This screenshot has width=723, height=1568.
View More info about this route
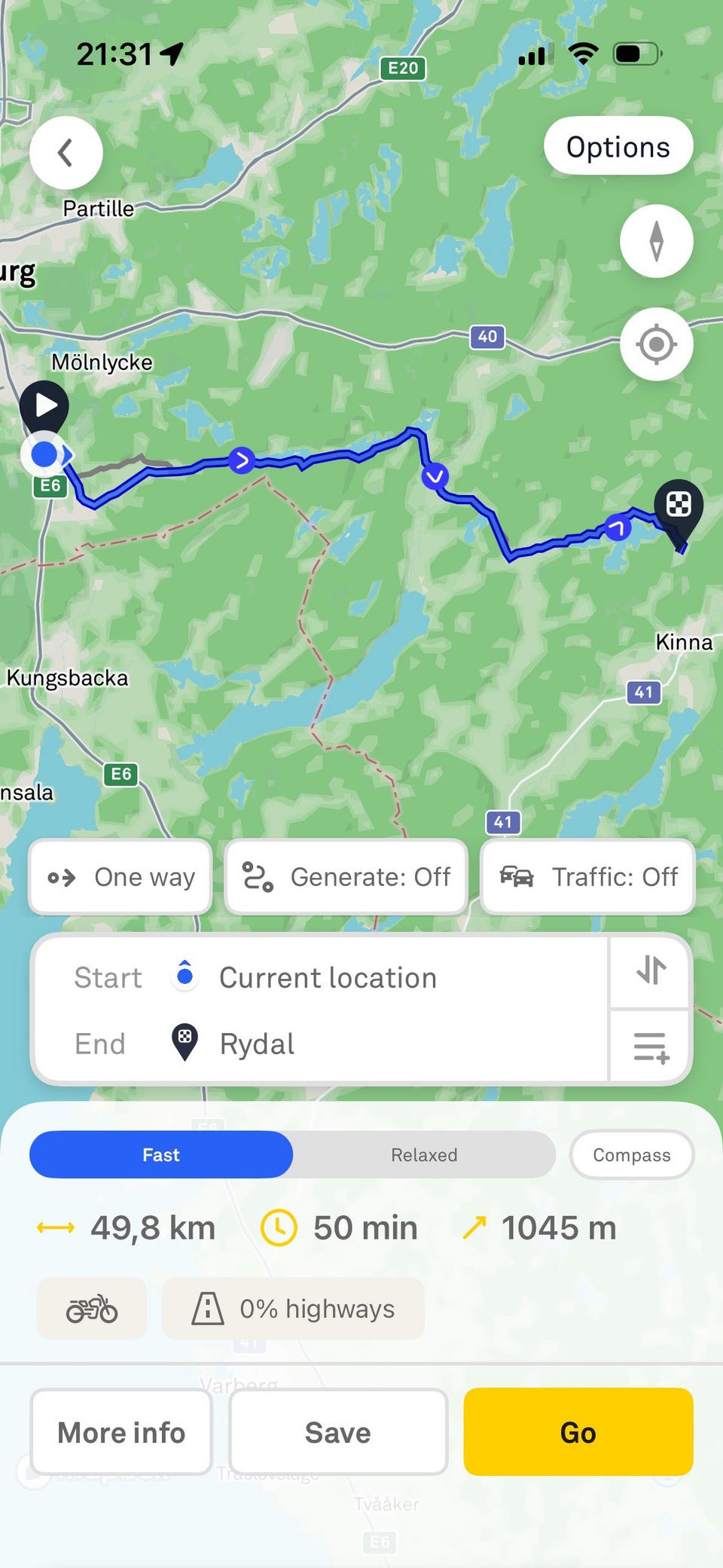(121, 1432)
